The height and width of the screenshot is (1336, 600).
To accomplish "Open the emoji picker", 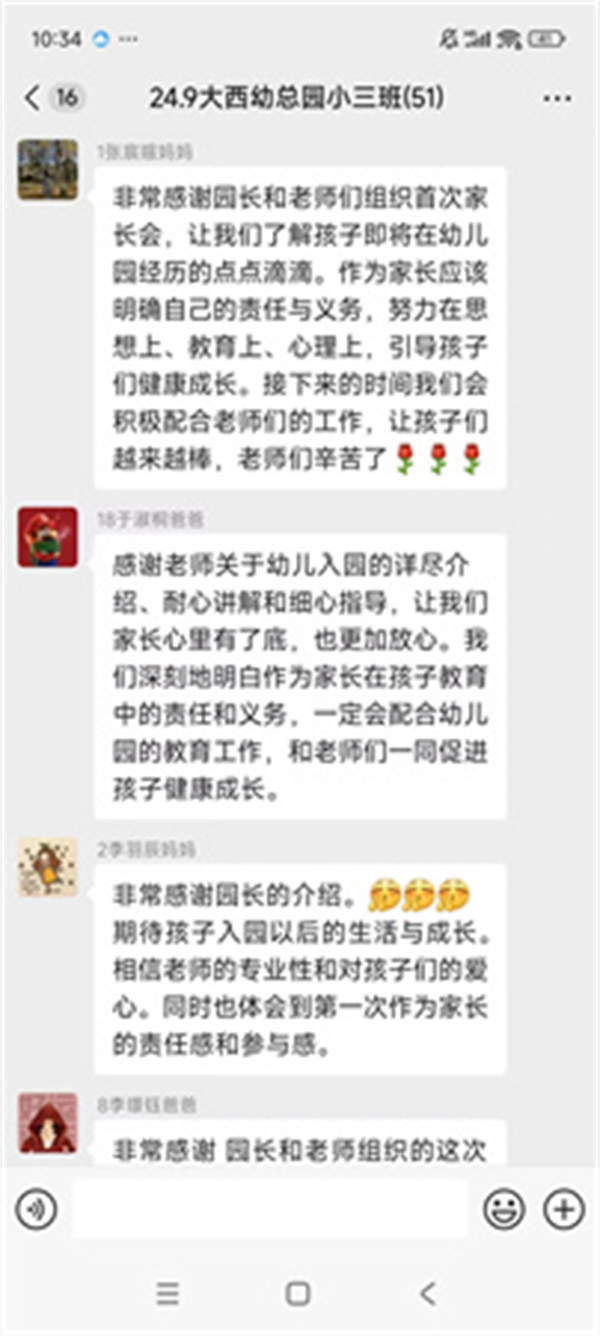I will [x=504, y=1210].
